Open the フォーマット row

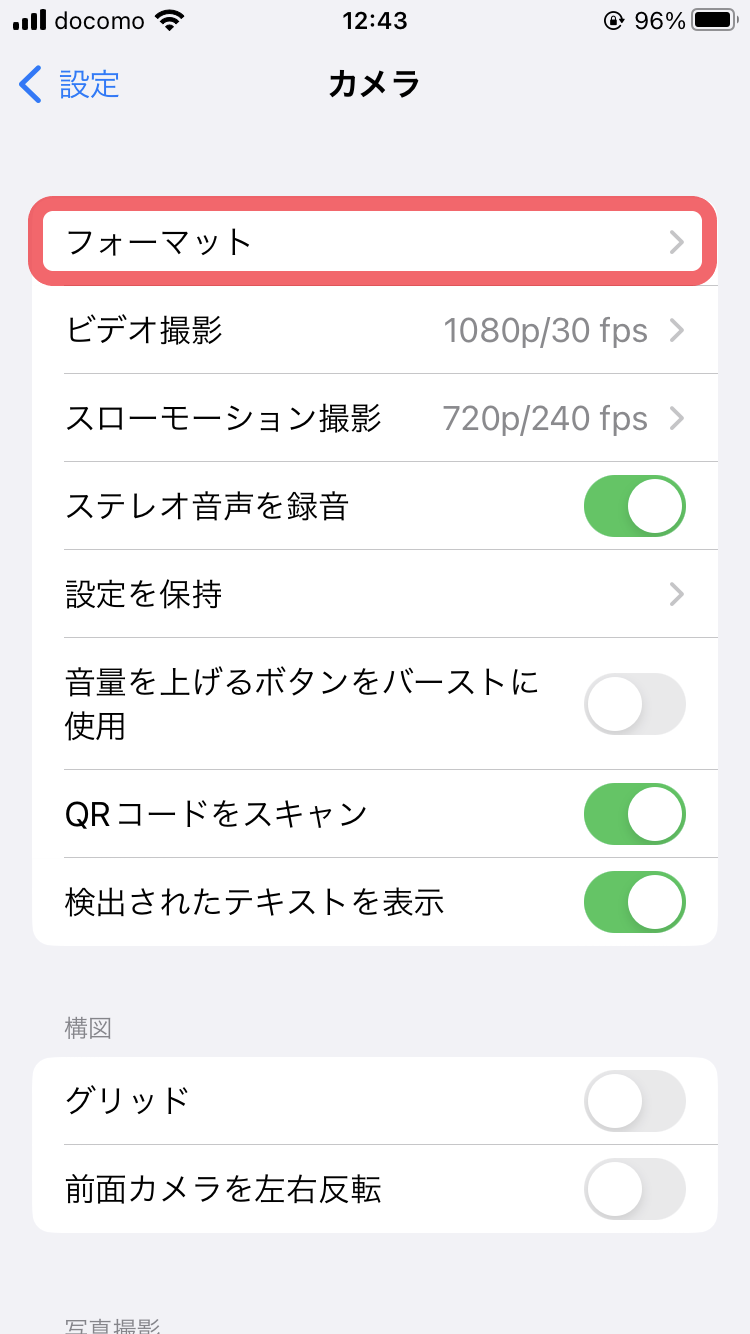(374, 242)
